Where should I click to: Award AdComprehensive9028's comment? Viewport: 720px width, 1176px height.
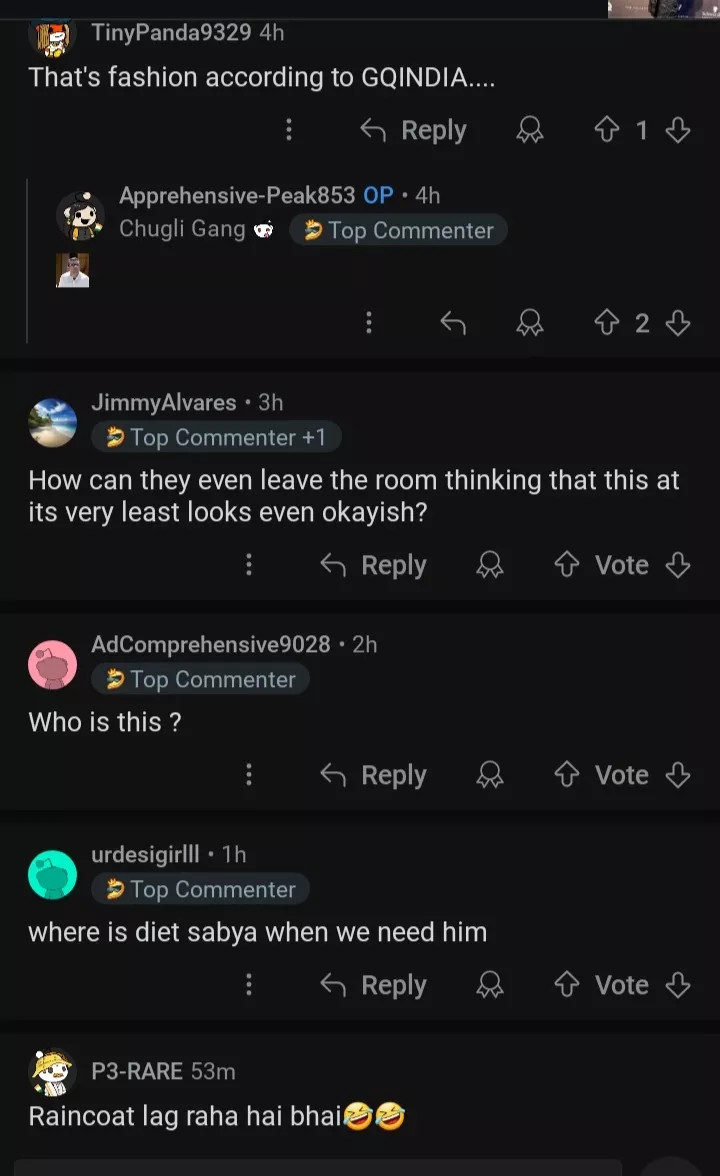pyautogui.click(x=489, y=775)
